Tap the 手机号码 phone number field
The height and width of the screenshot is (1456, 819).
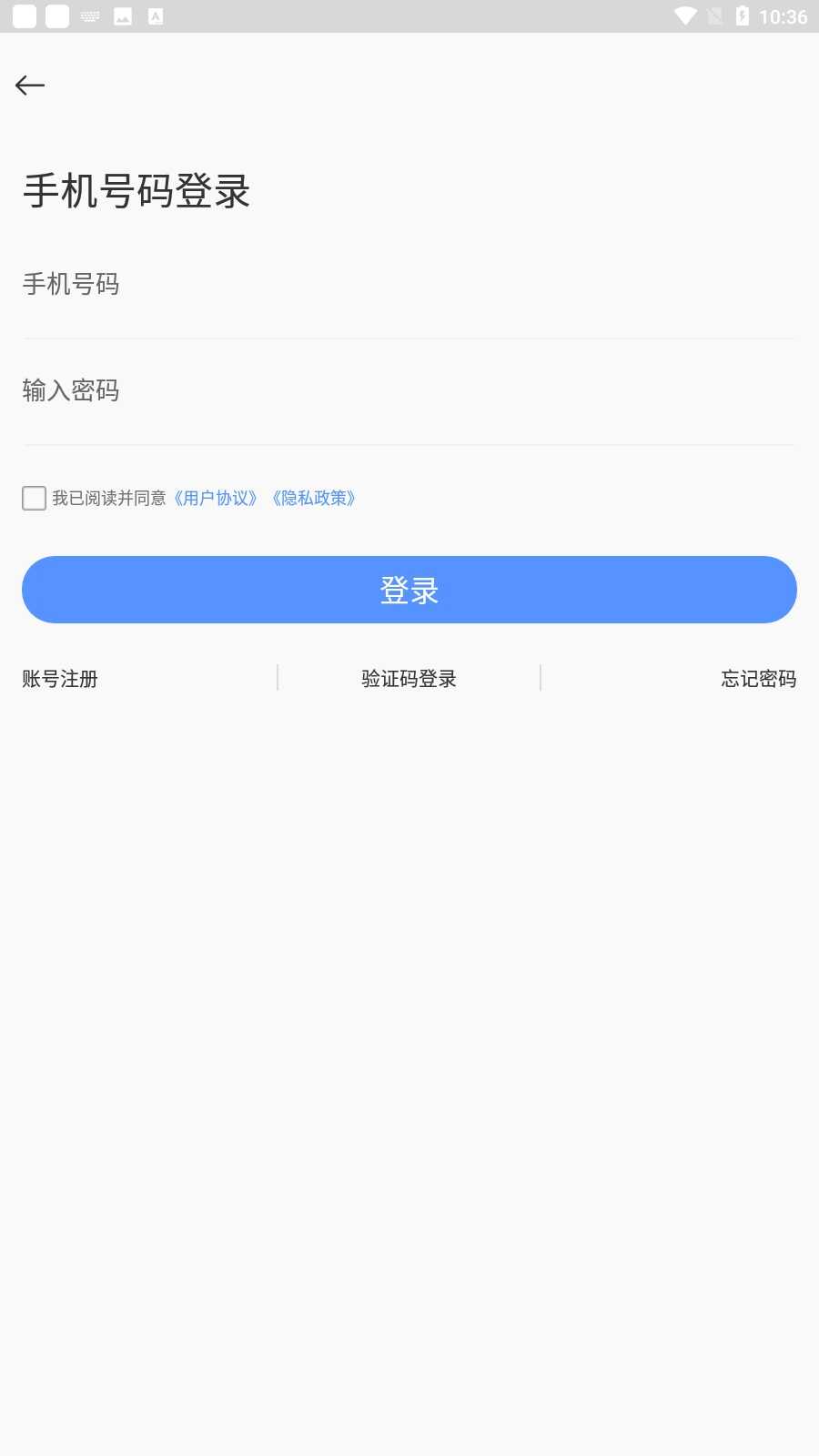pyautogui.click(x=409, y=285)
